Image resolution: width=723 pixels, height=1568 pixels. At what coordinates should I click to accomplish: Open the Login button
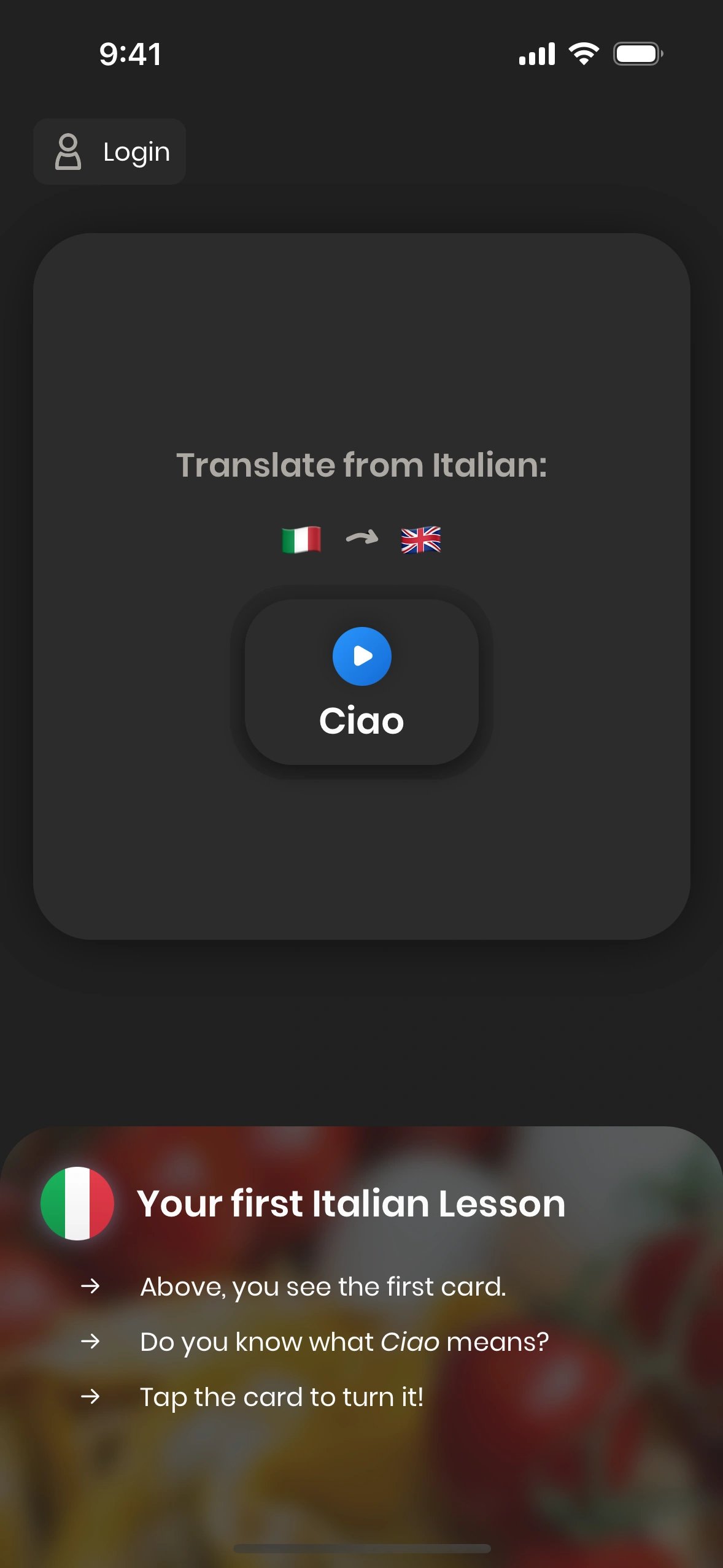110,152
